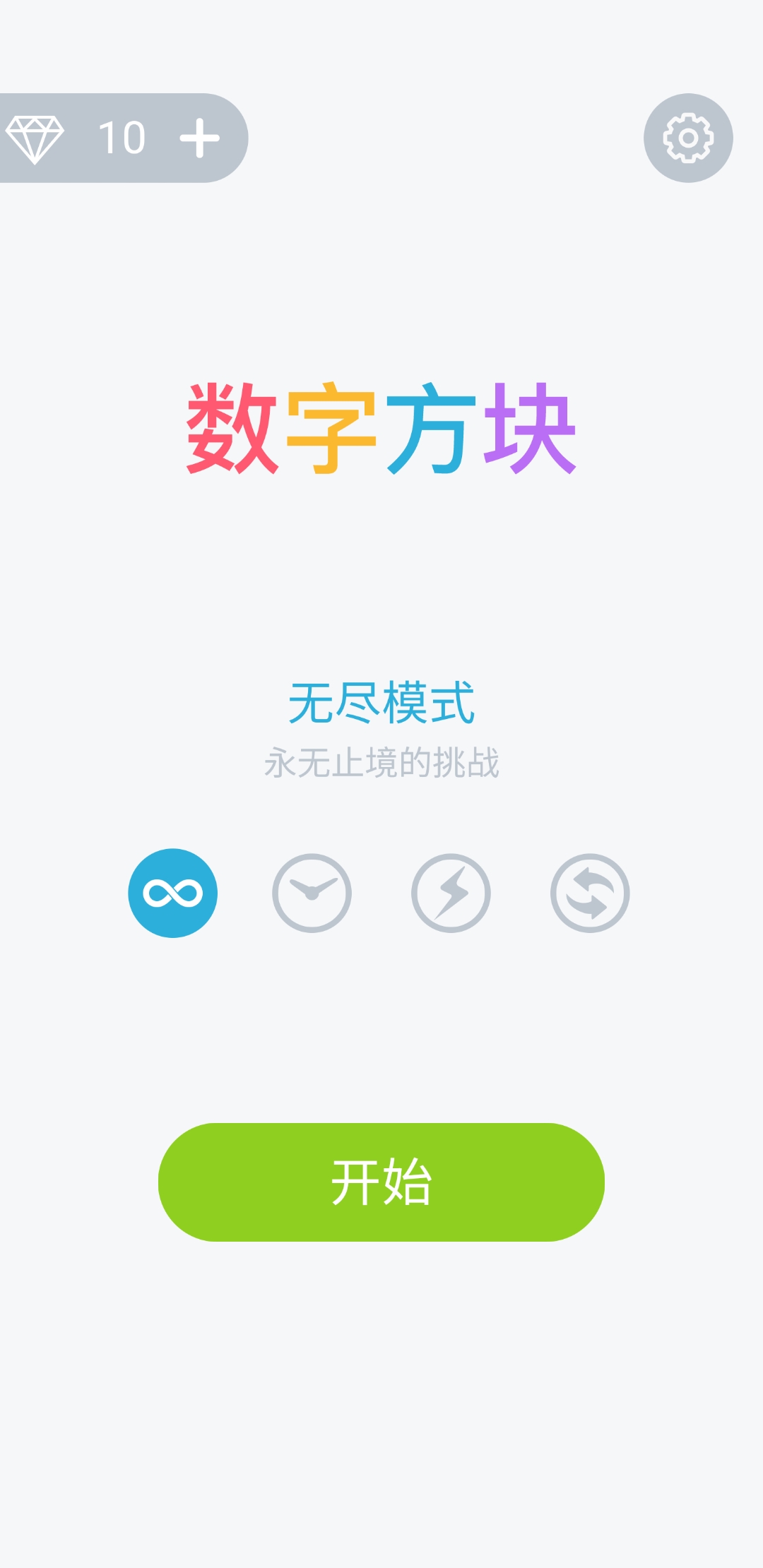Select the rightmost game mode option
Screen dimensions: 763x1568
click(x=590, y=891)
